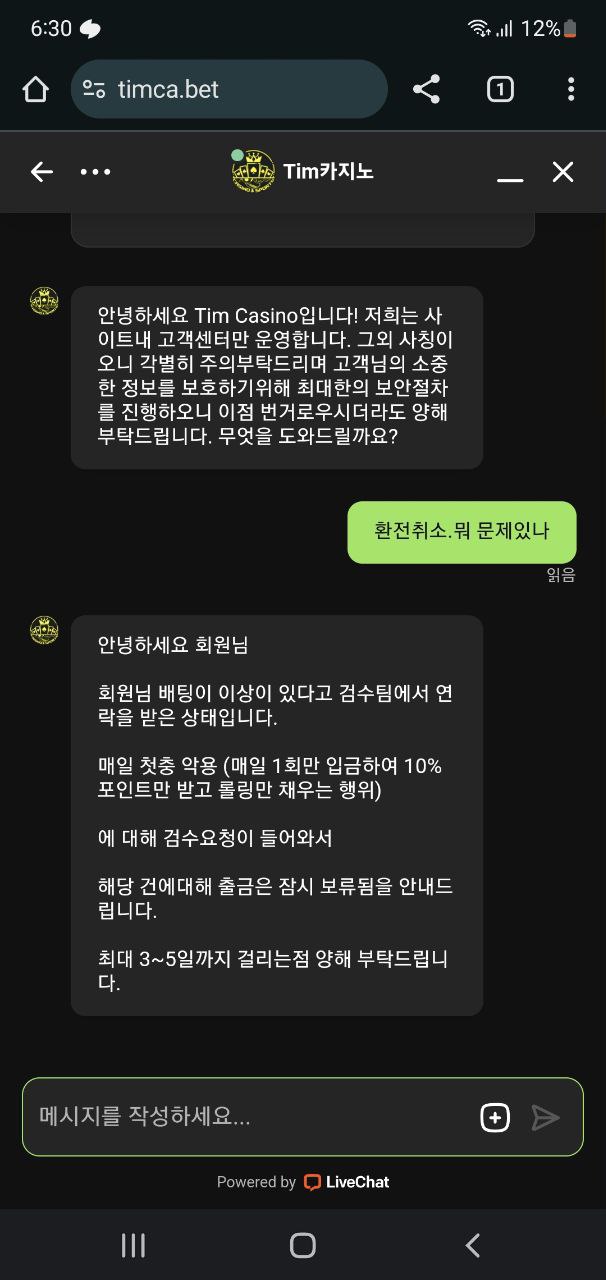Open the three-dot chat options menu
Image resolution: width=606 pixels, height=1280 pixels.
[95, 172]
